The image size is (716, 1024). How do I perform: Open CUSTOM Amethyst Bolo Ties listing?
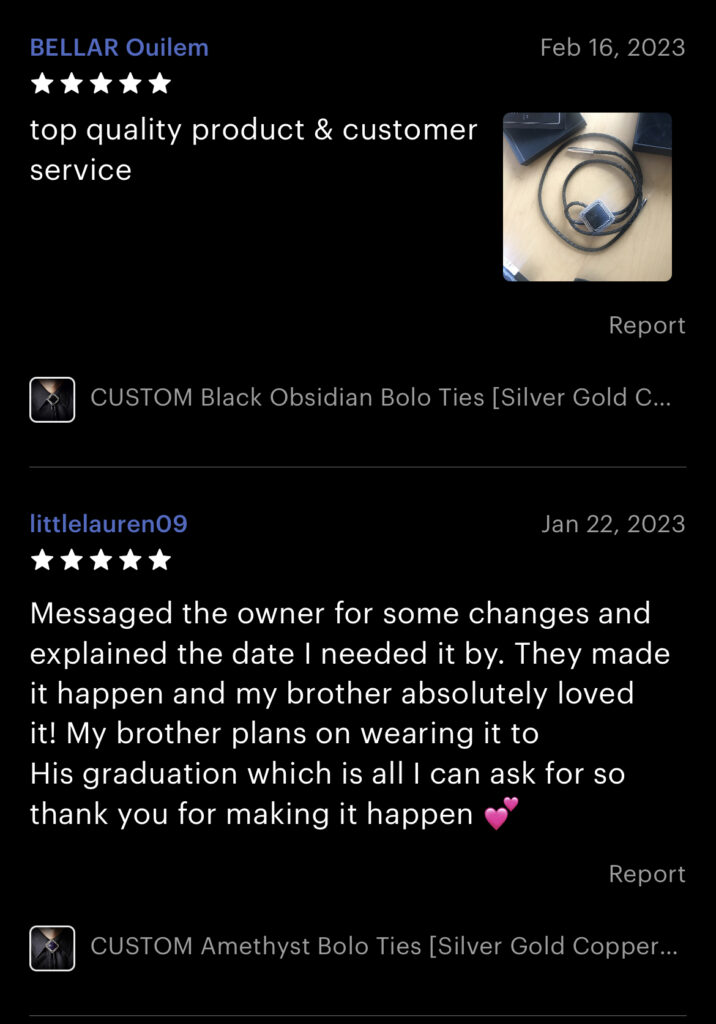pyautogui.click(x=383, y=945)
